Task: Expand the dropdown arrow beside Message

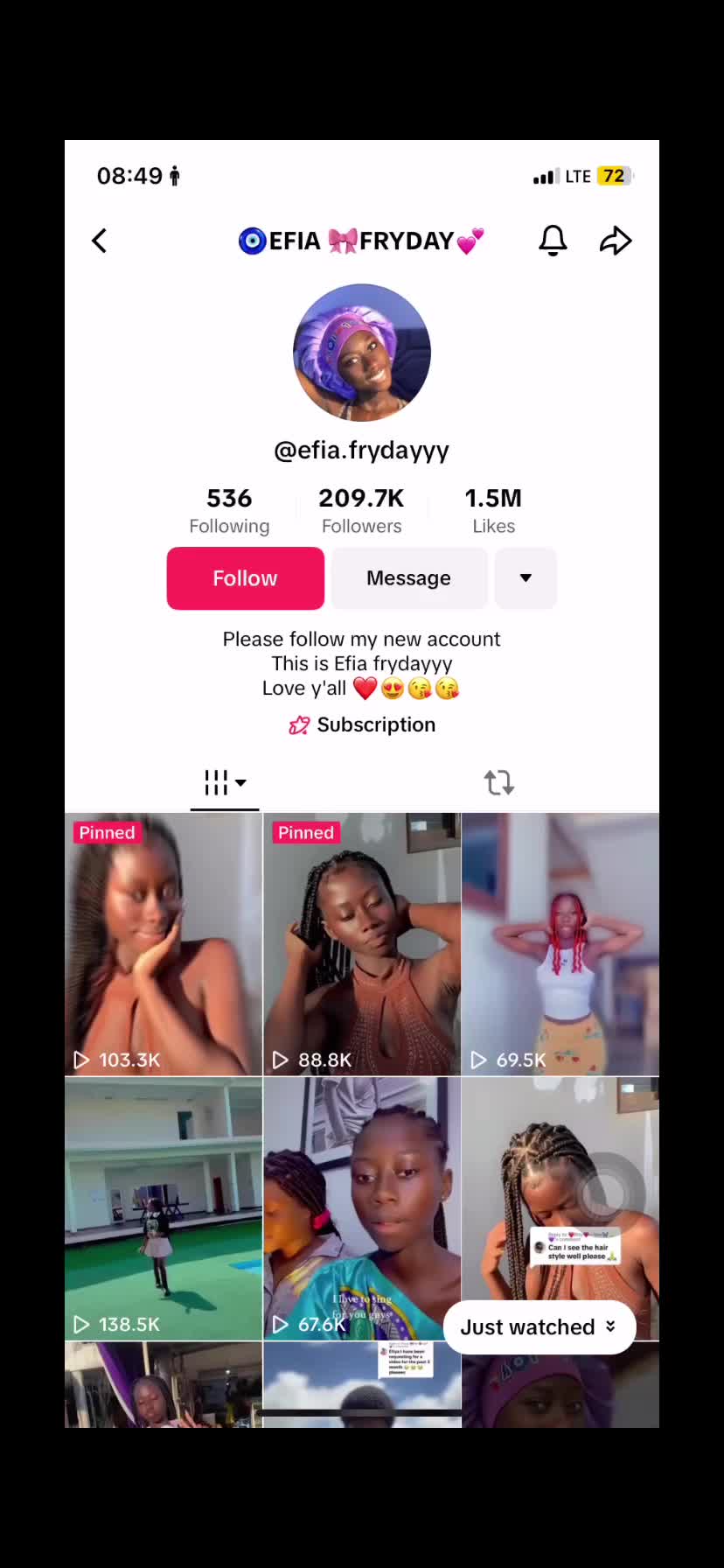Action: pyautogui.click(x=526, y=578)
